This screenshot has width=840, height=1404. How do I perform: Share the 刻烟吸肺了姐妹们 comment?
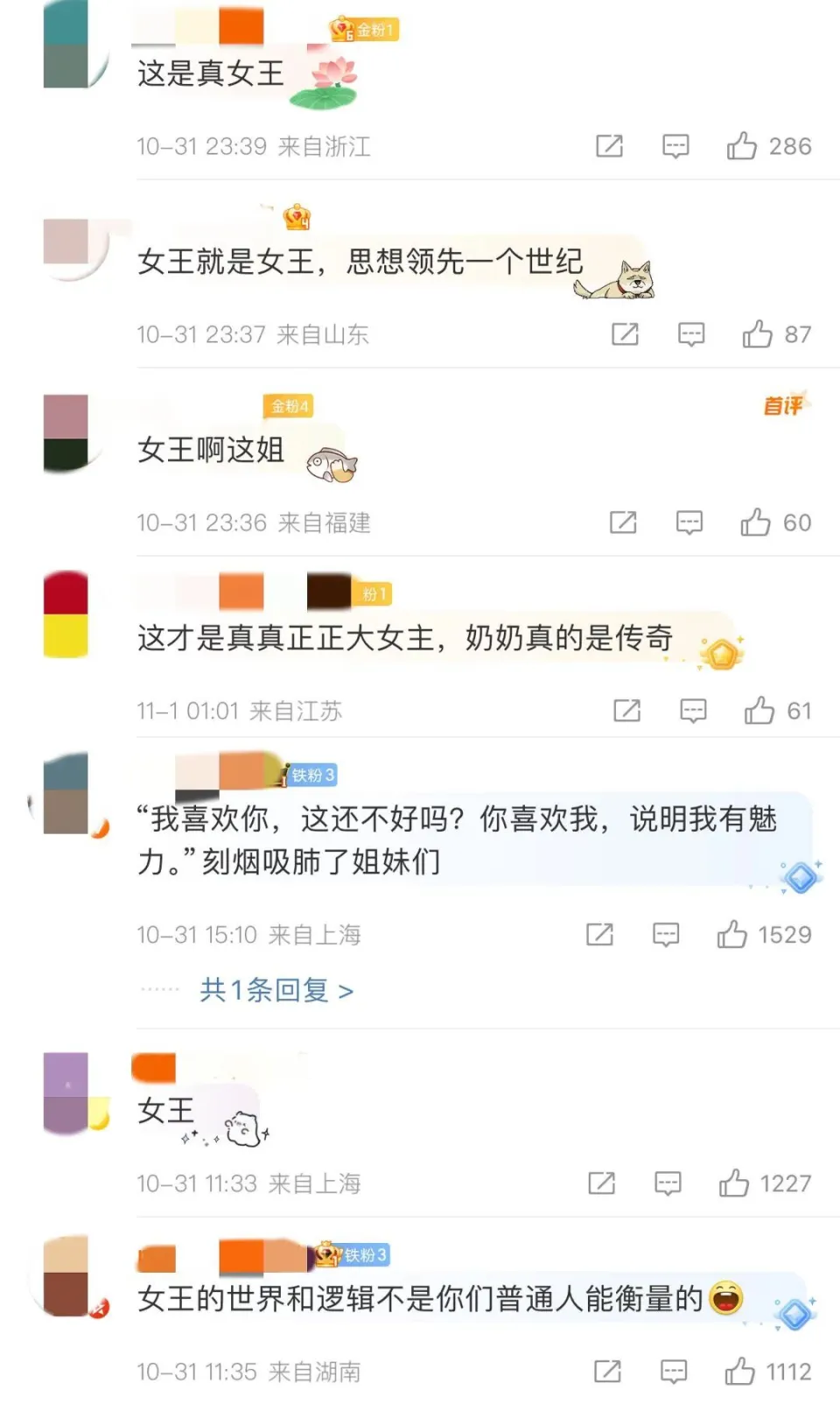[599, 935]
